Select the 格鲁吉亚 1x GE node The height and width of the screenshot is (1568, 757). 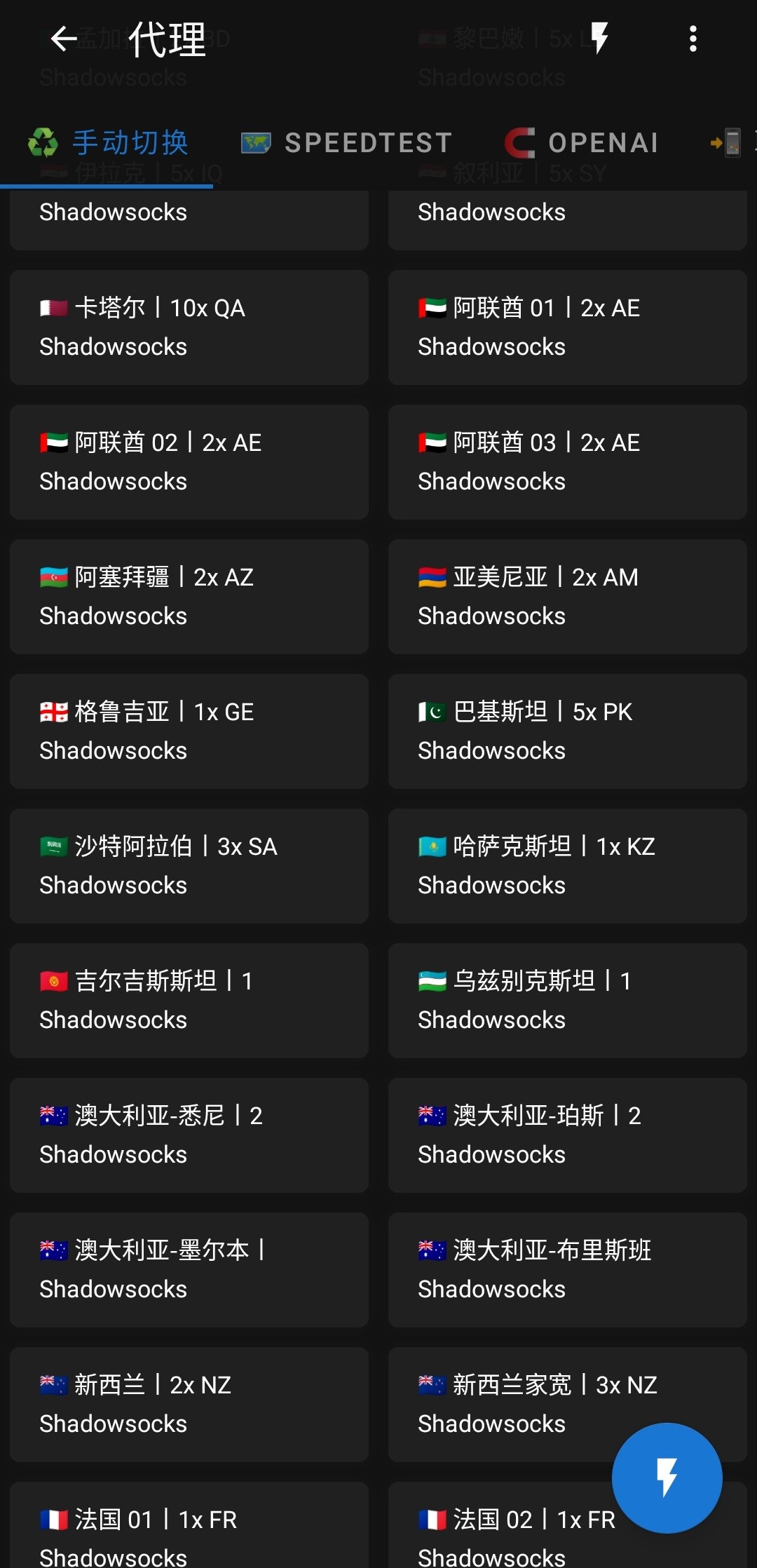point(189,731)
